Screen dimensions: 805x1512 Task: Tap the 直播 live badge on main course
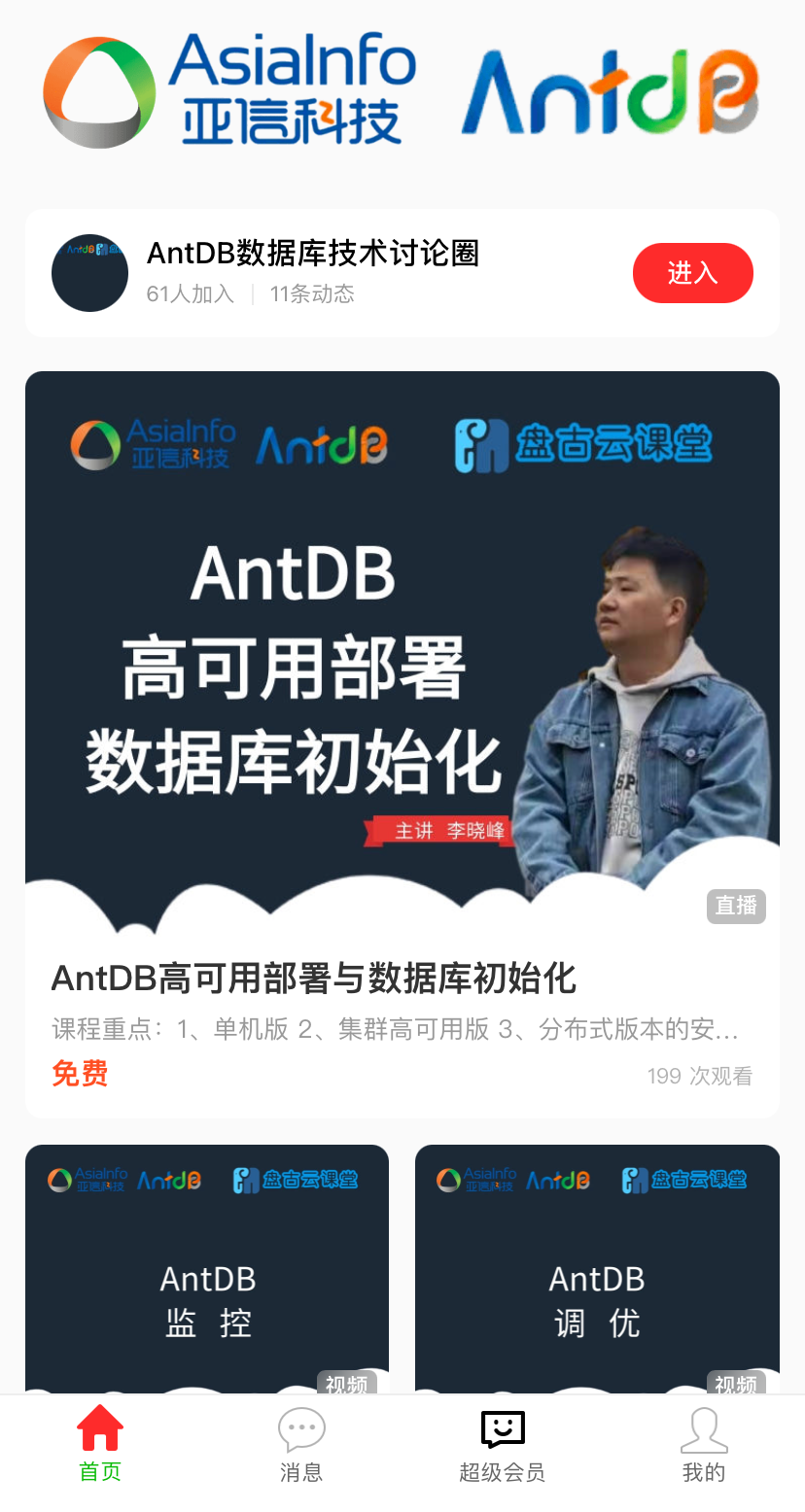tap(736, 906)
